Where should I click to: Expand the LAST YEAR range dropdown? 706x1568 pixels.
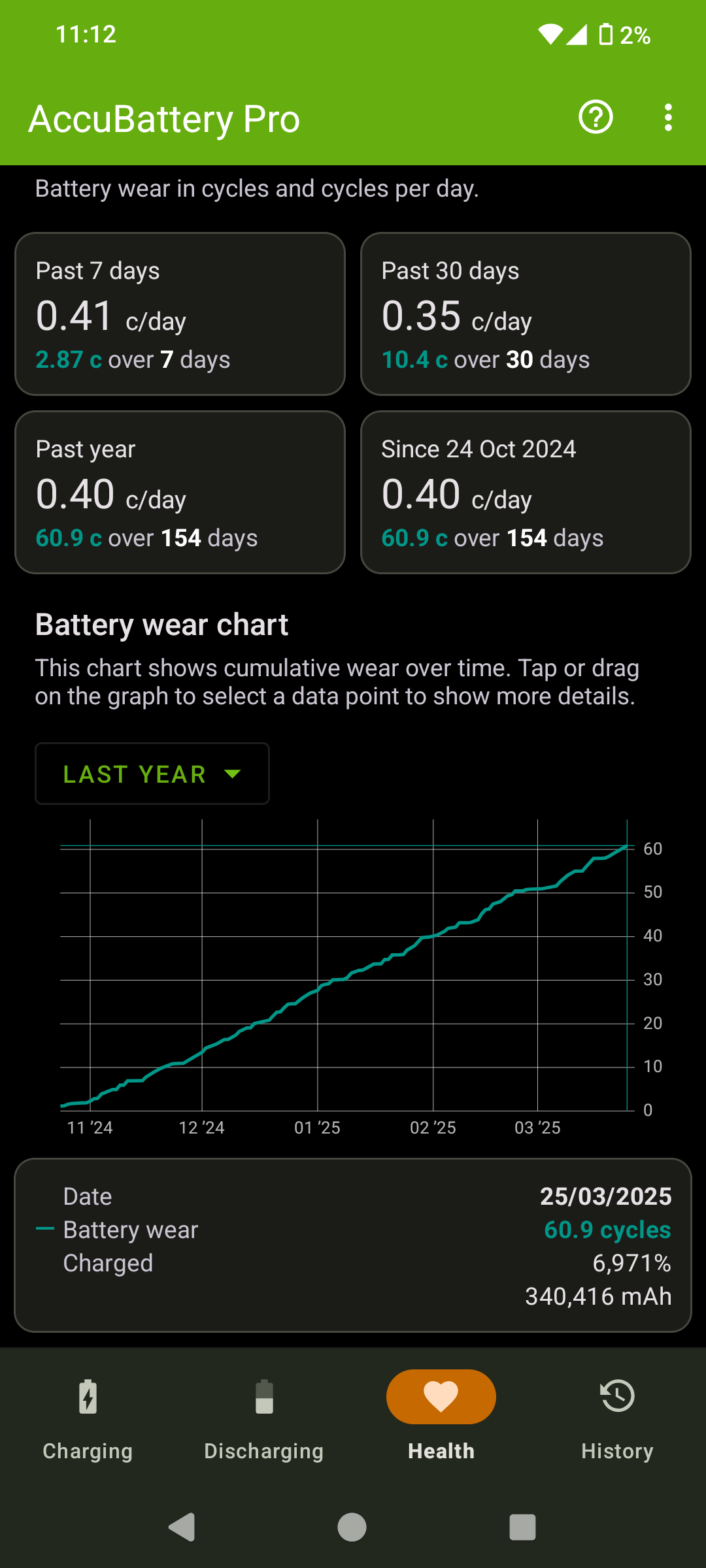(x=152, y=774)
